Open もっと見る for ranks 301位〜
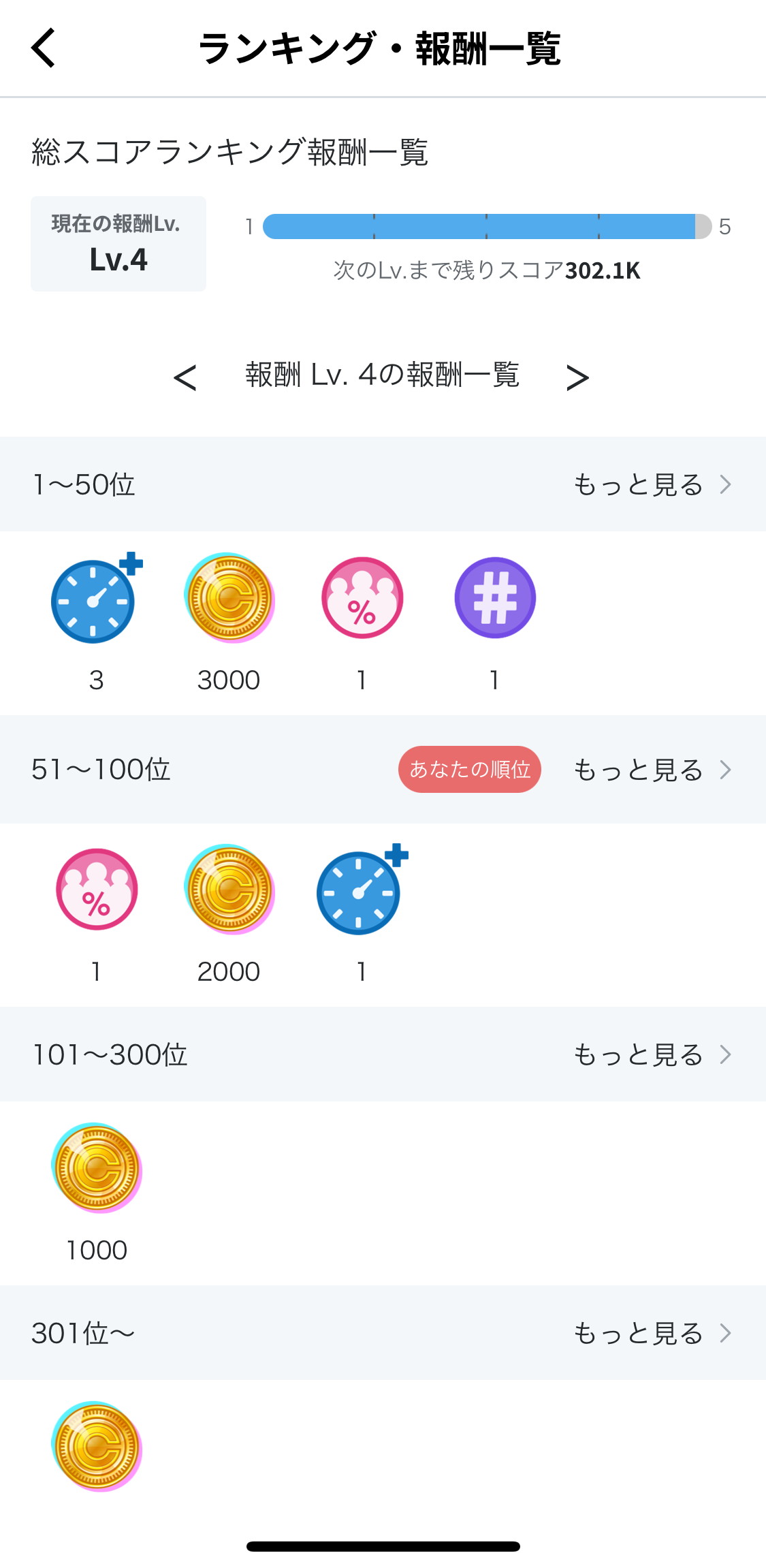Viewport: 766px width, 1568px height. click(x=652, y=1333)
